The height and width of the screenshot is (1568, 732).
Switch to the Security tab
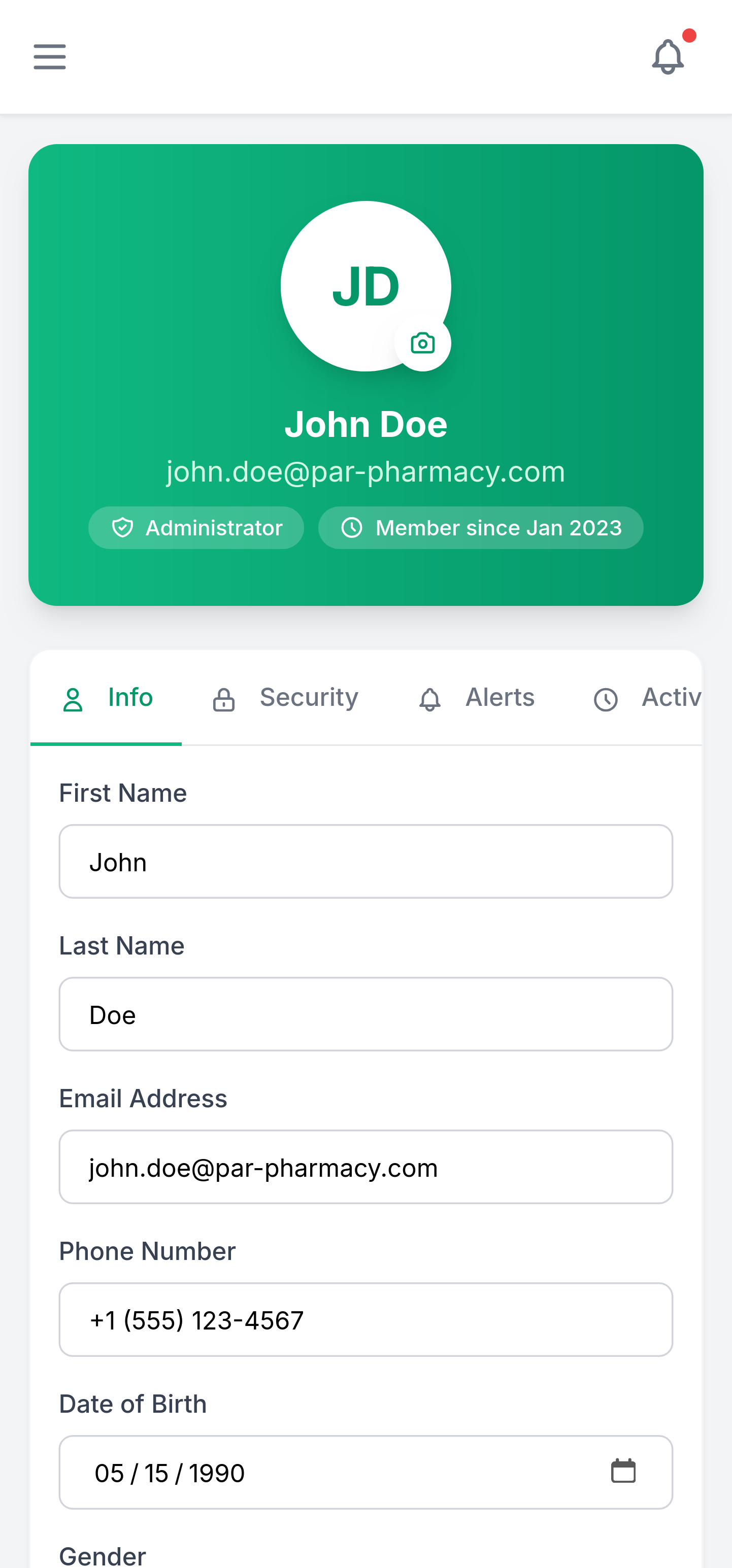308,698
